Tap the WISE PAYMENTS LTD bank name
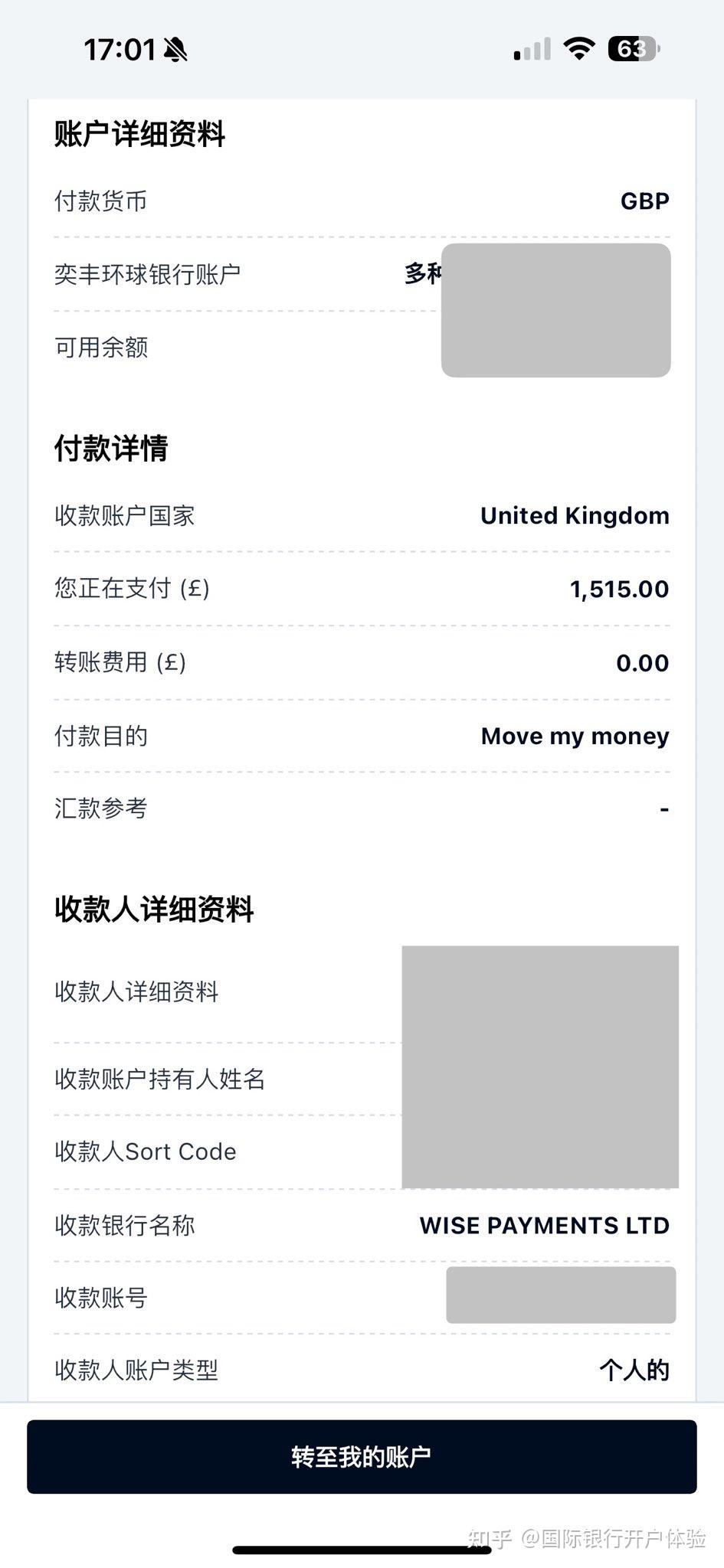The width and height of the screenshot is (724, 1568). tap(543, 1225)
